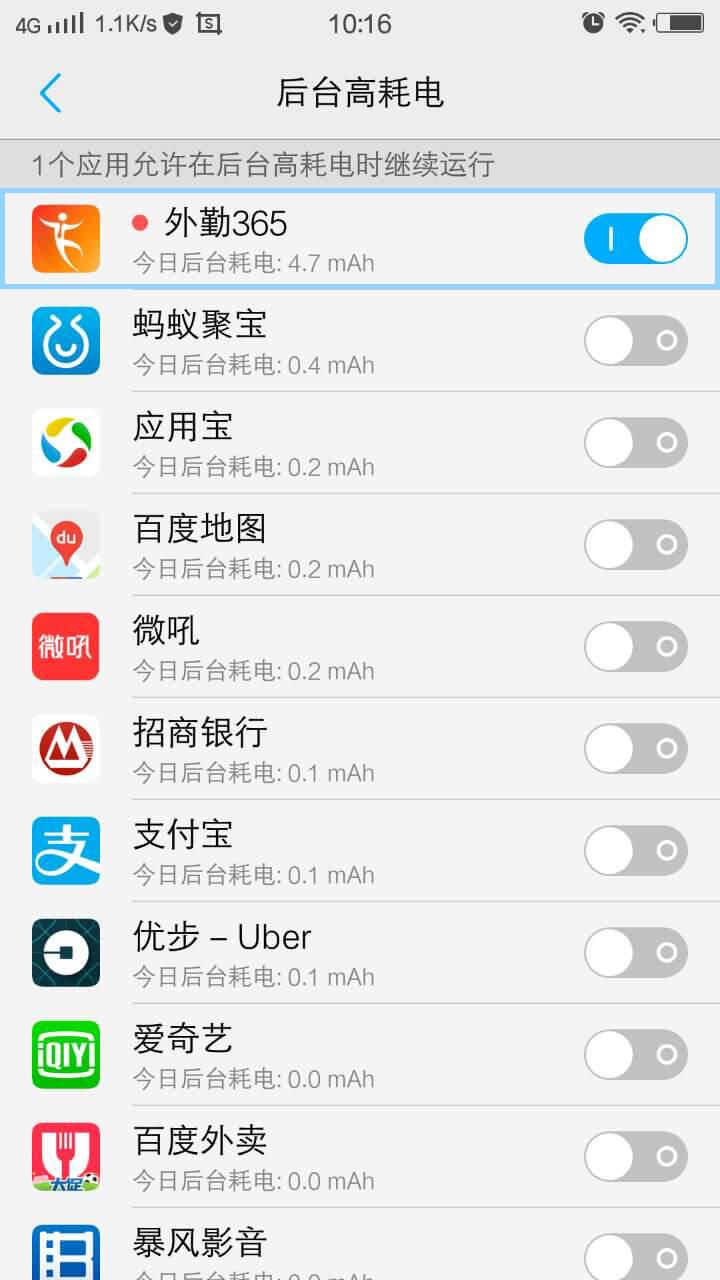Toggle the 百度外卖 switch
Image resolution: width=720 pixels, height=1280 pixels.
(x=635, y=1157)
